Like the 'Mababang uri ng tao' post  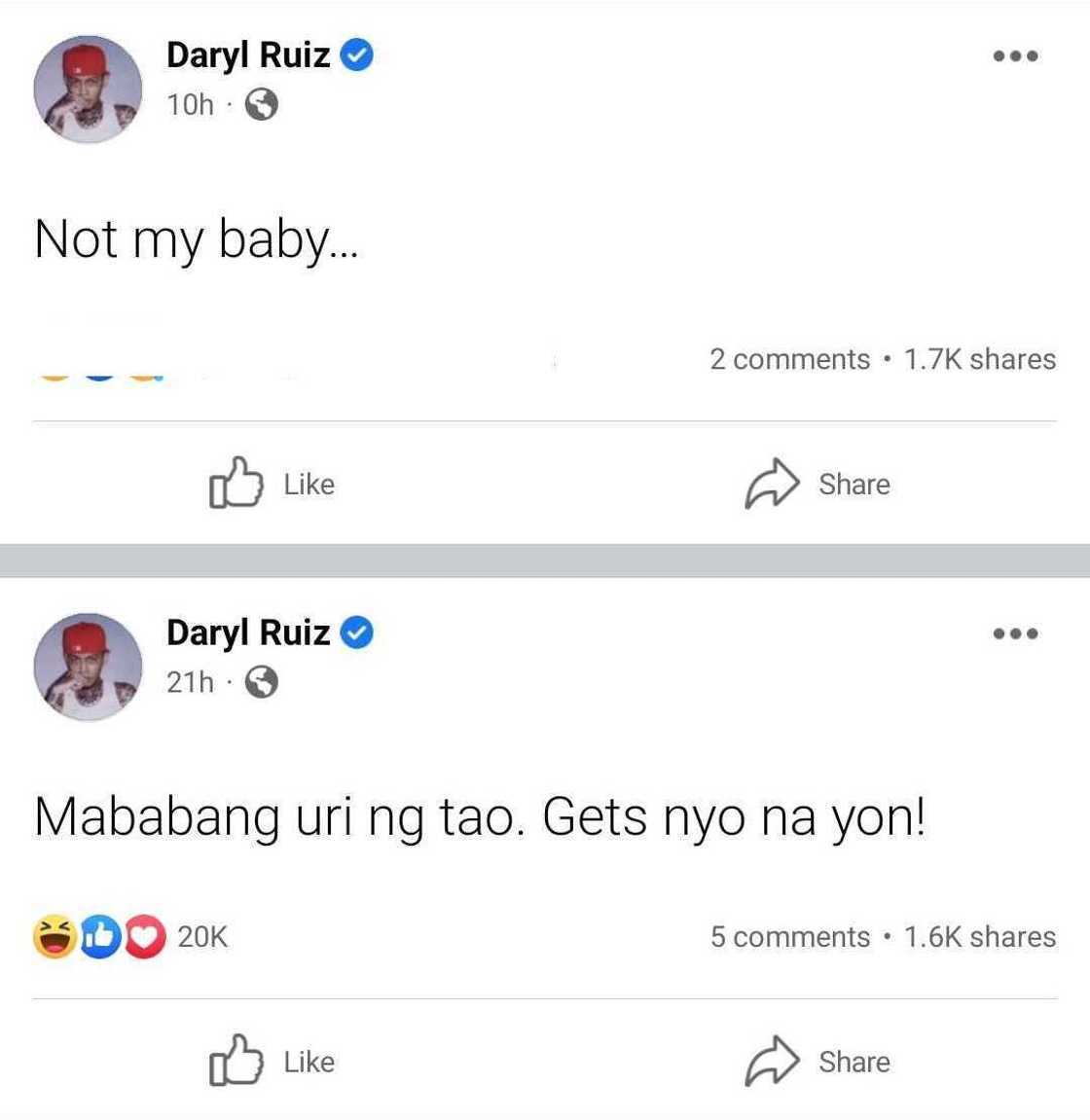(x=272, y=1061)
